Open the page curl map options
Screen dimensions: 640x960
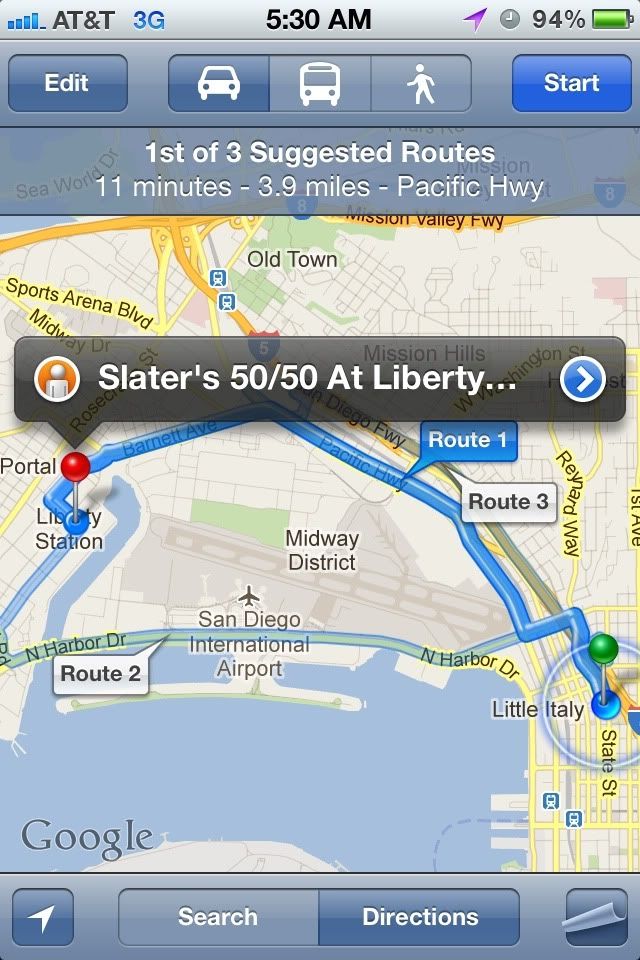(596, 917)
